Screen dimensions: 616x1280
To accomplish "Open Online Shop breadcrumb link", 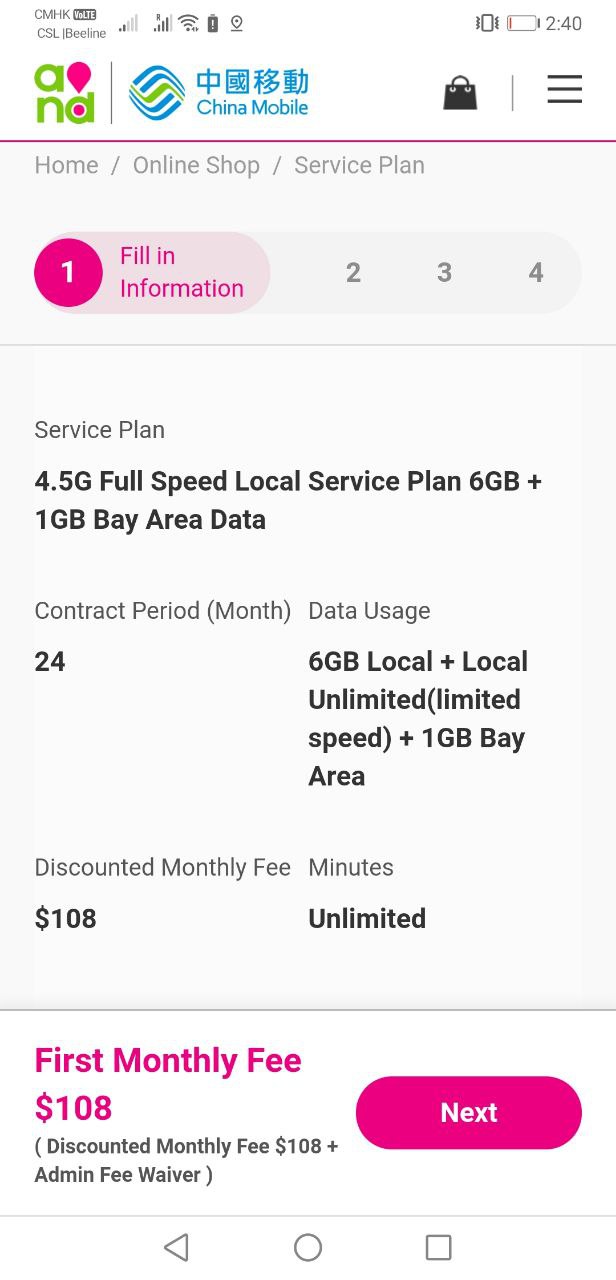I will click(196, 165).
